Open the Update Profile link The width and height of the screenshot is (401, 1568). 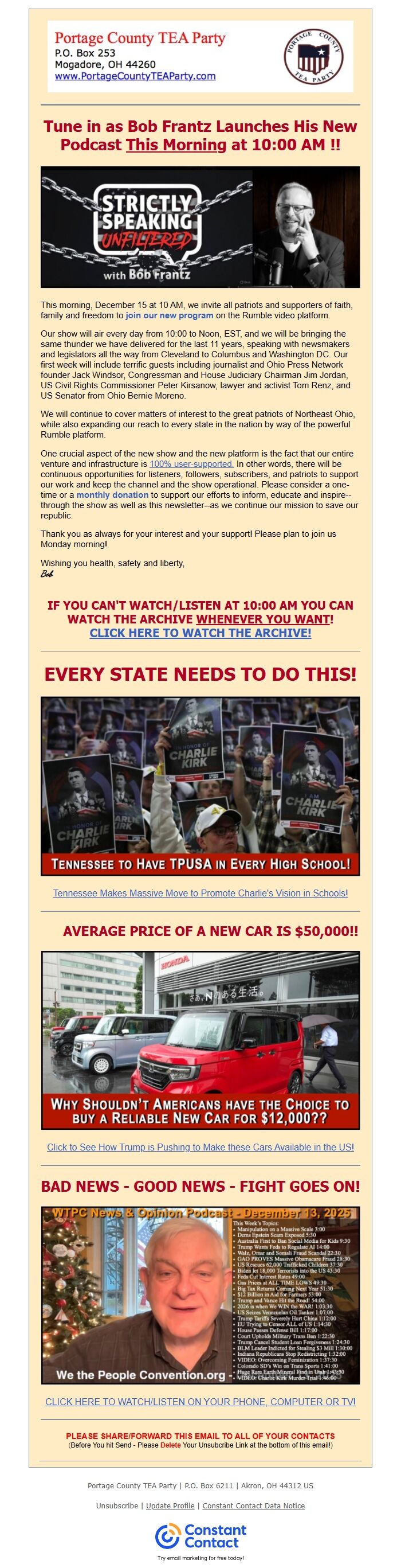point(170,1505)
